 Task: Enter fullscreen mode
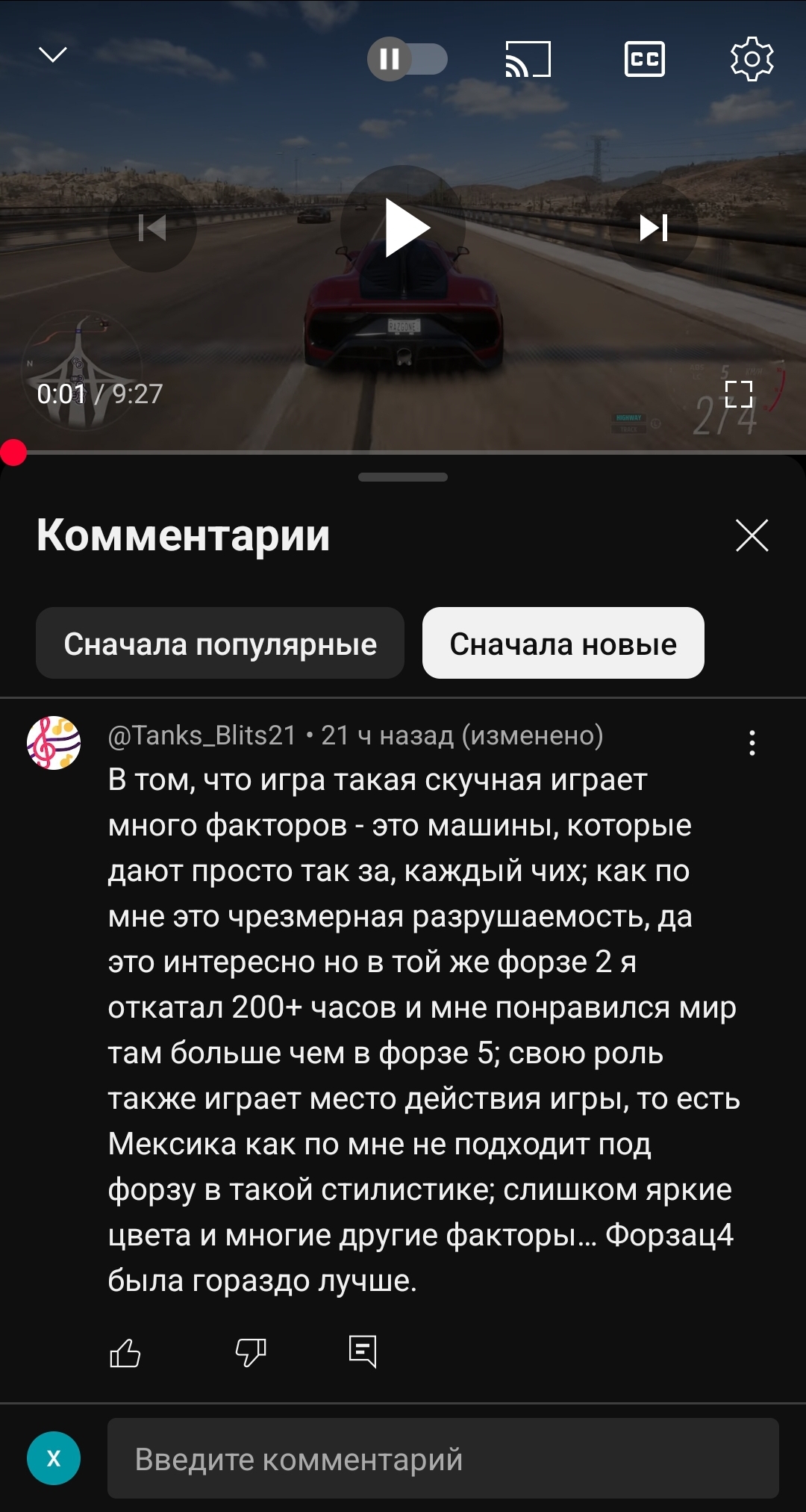pos(739,394)
